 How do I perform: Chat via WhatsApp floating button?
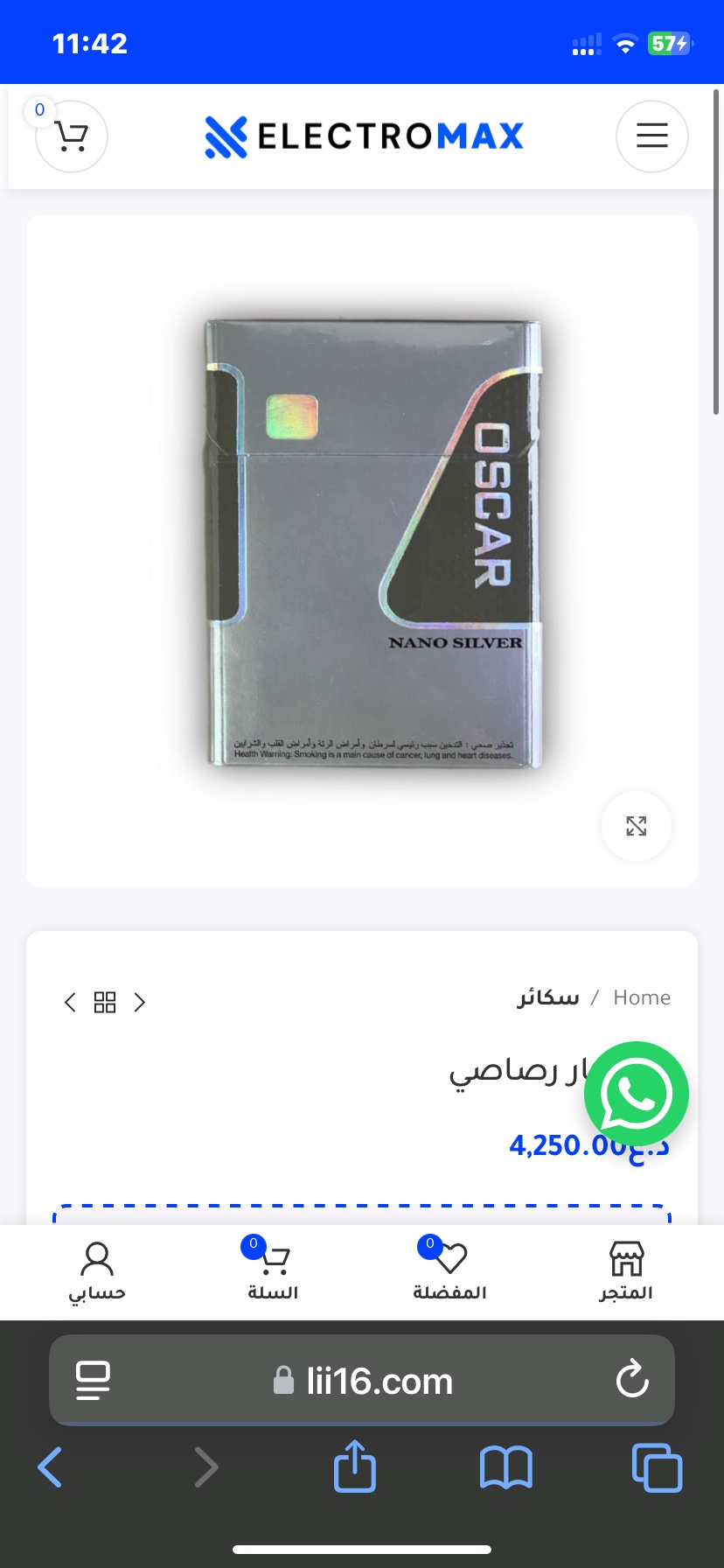(x=636, y=1094)
